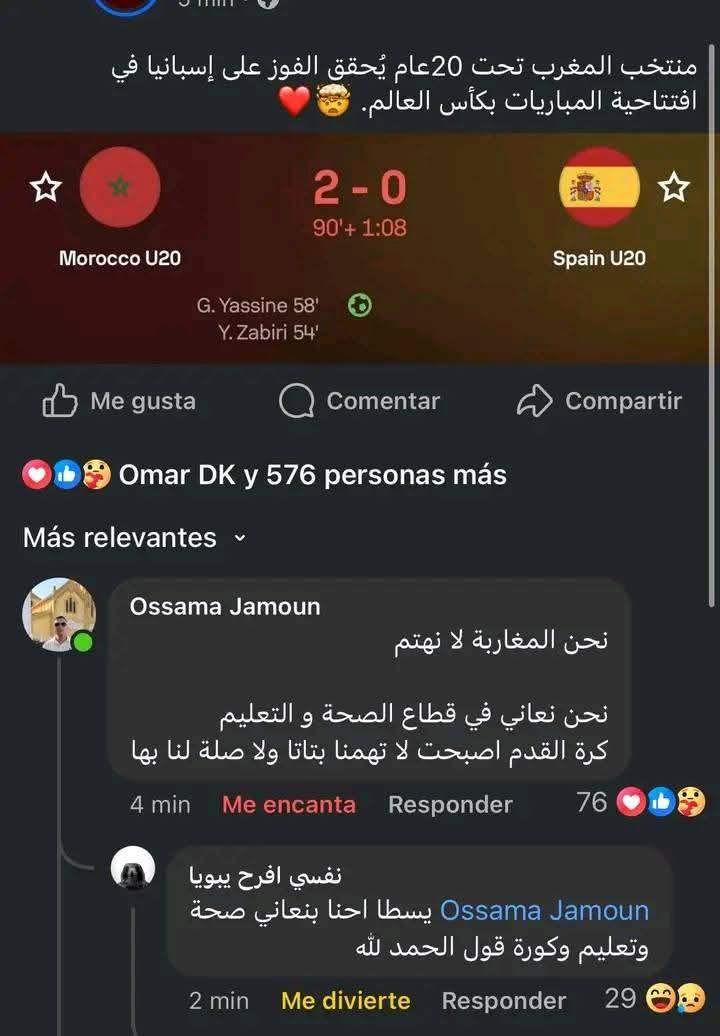Open Ossama Jamoun's profile picture

click(58, 614)
